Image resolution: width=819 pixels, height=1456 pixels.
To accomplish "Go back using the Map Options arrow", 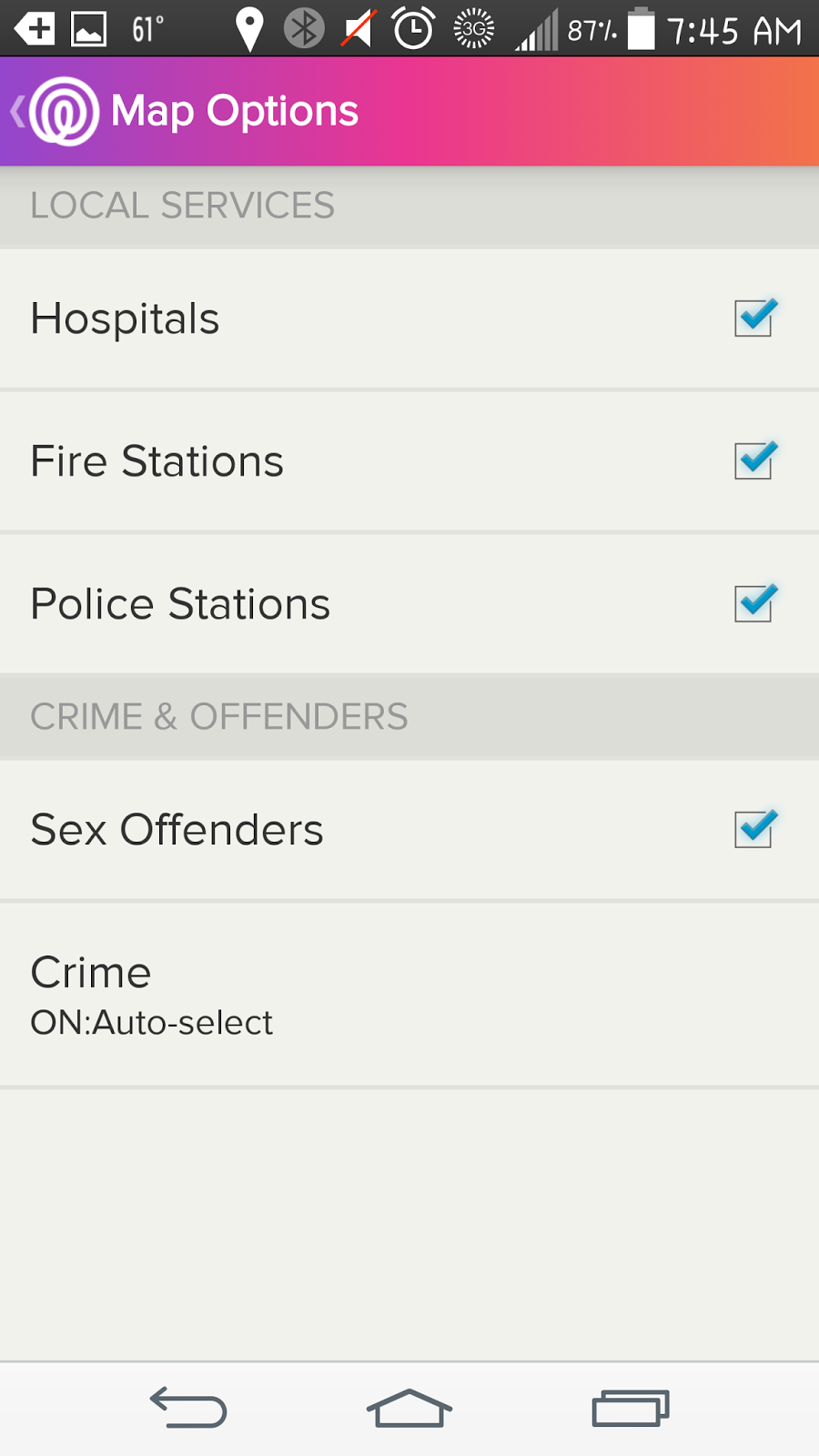I will (18, 112).
